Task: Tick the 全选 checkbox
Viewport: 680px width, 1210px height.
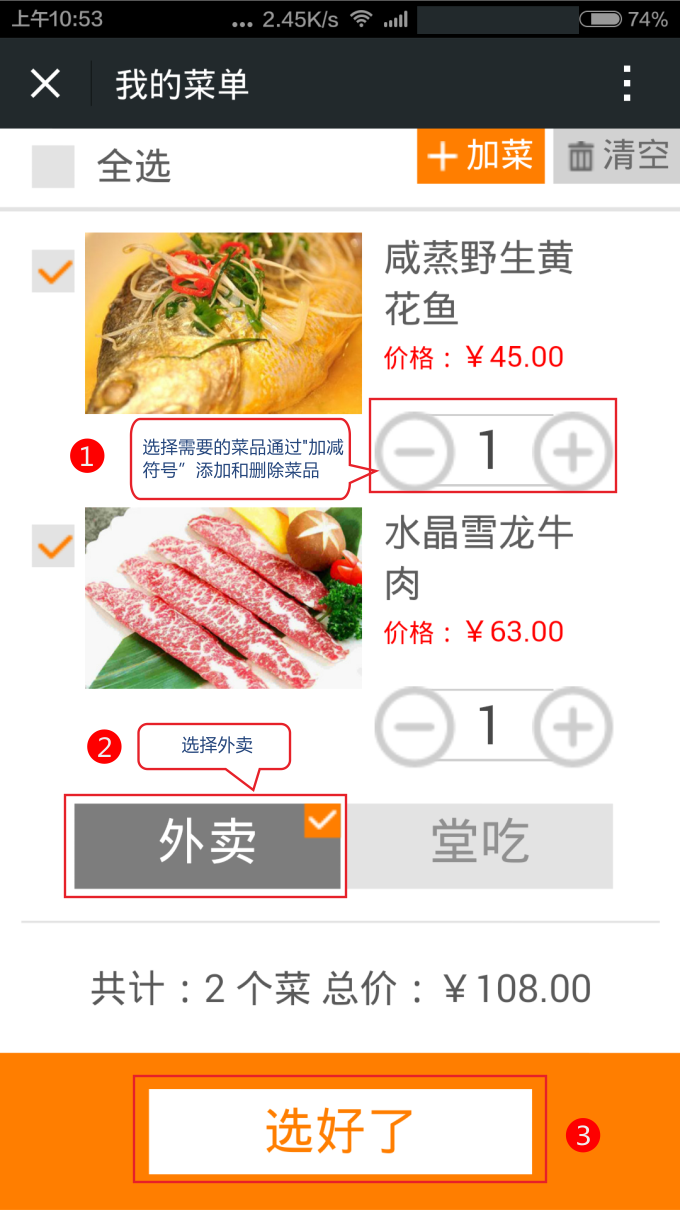Action: coord(53,167)
